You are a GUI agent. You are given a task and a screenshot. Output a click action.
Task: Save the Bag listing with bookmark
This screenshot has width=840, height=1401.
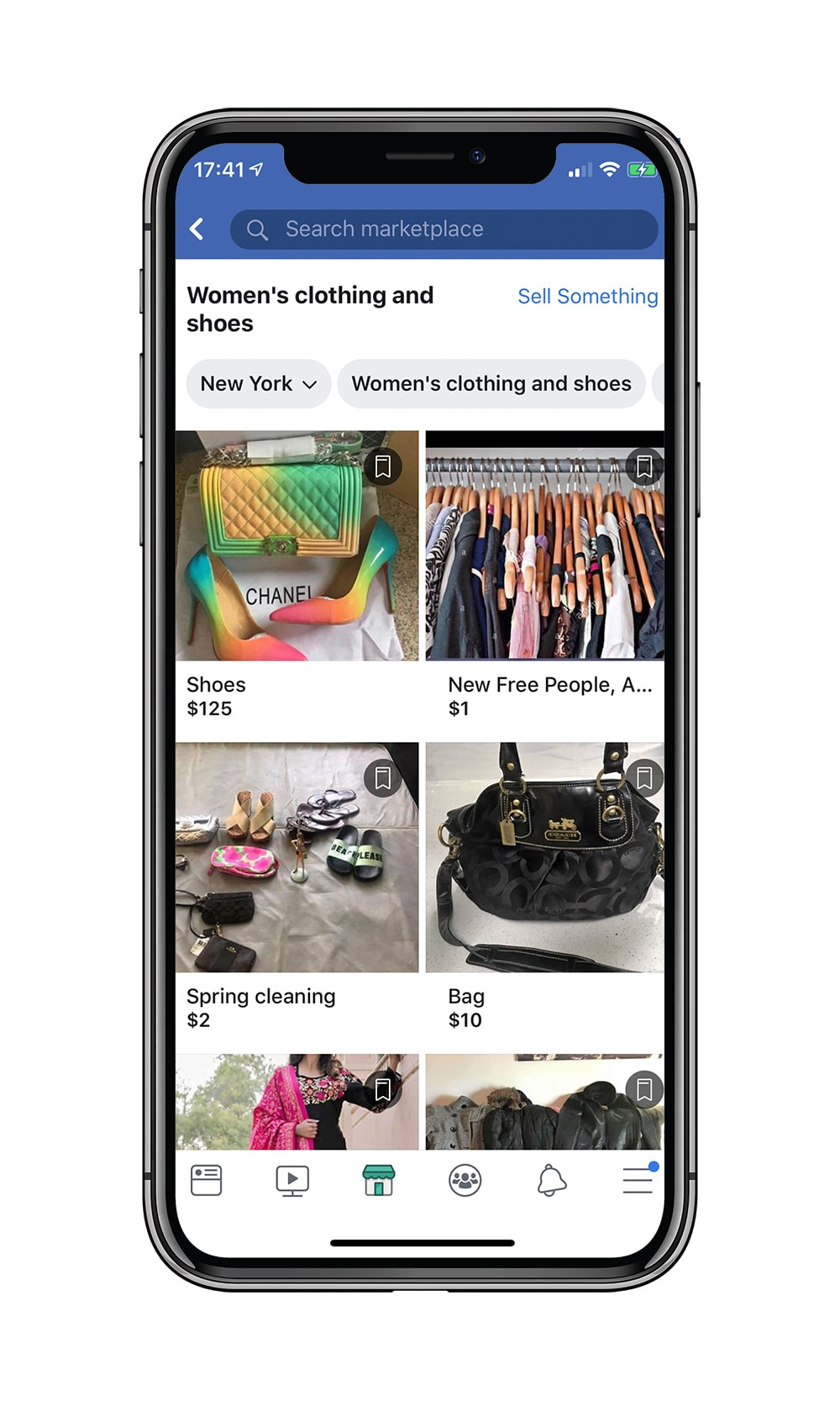pos(644,778)
